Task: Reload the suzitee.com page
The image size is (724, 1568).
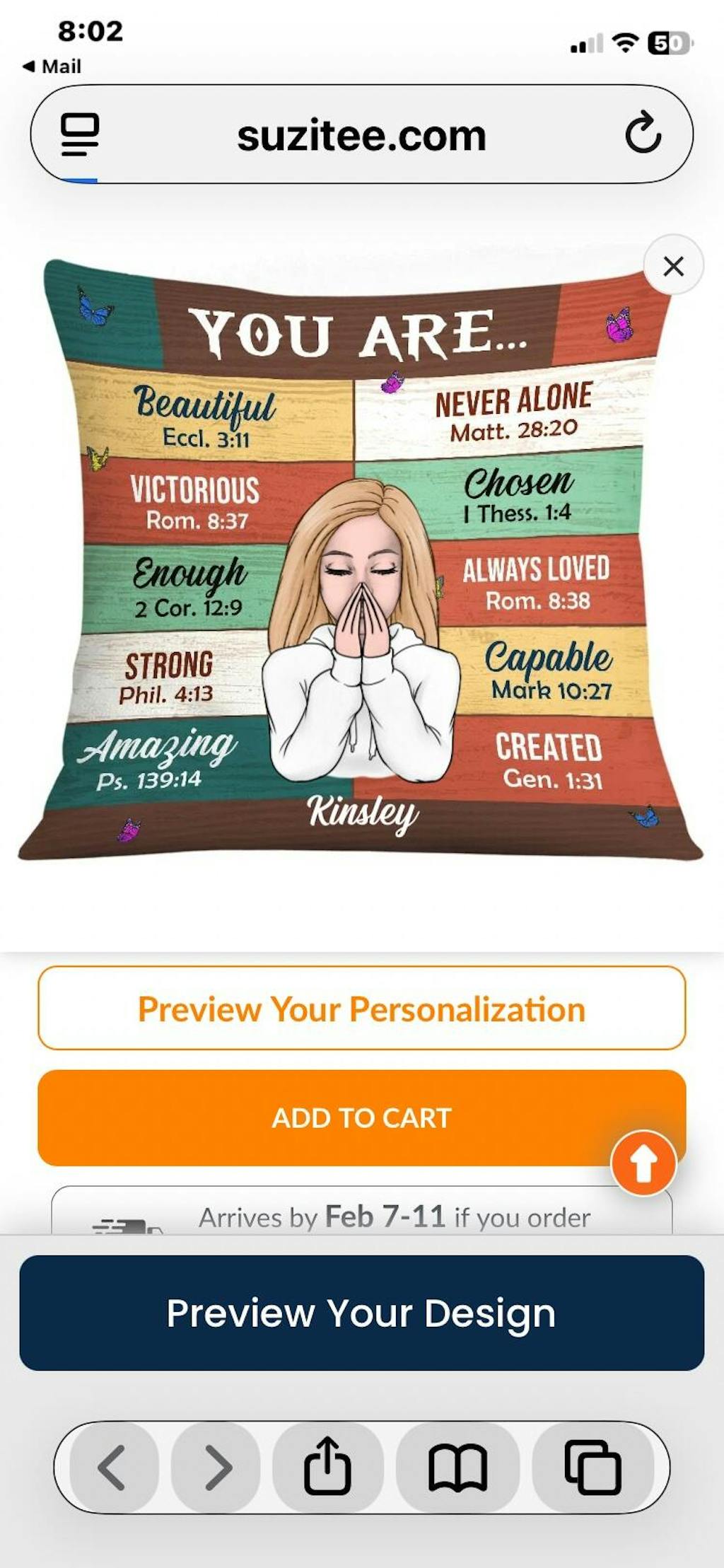Action: 643,133
